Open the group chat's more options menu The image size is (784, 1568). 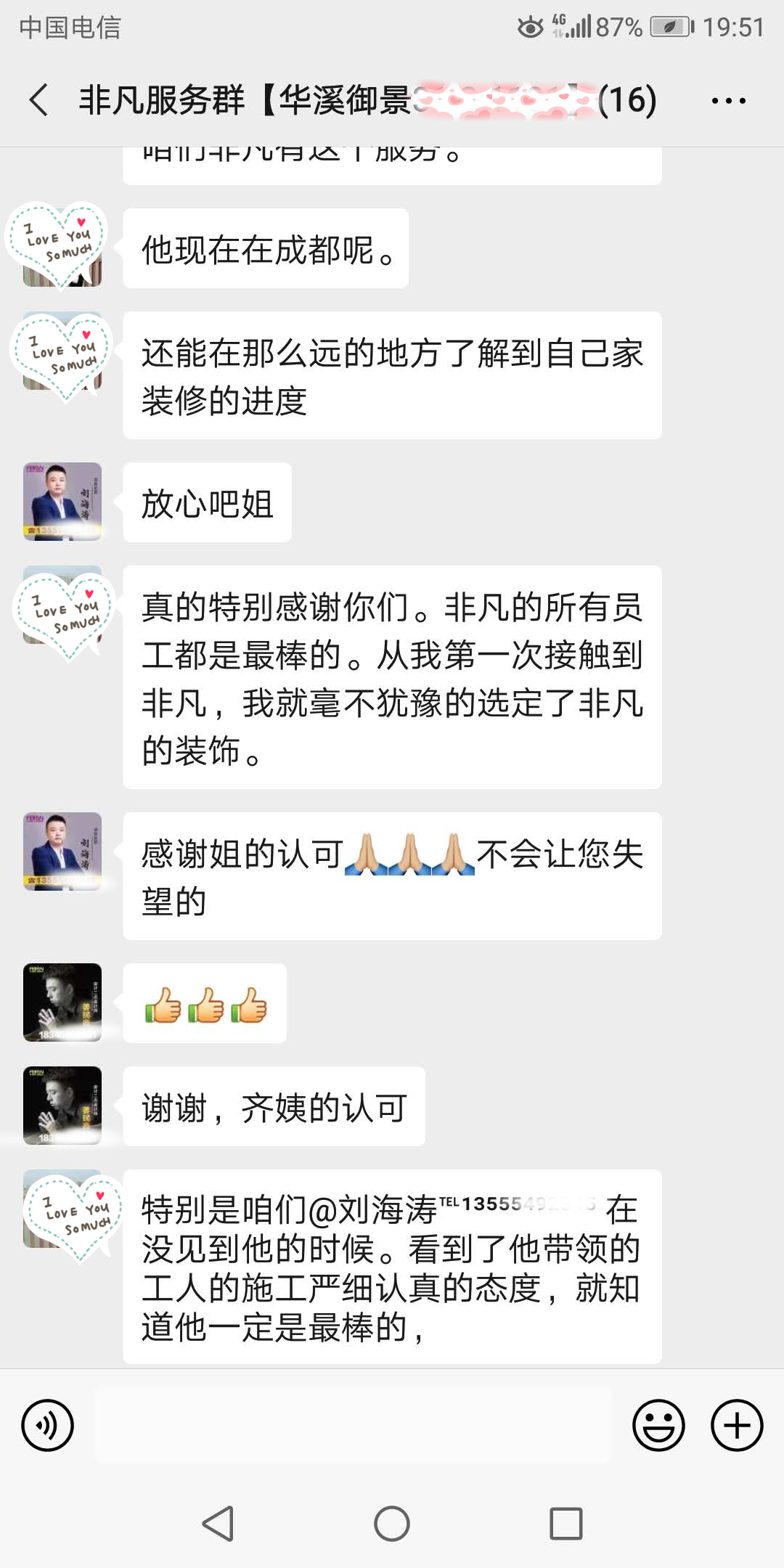coord(728,101)
